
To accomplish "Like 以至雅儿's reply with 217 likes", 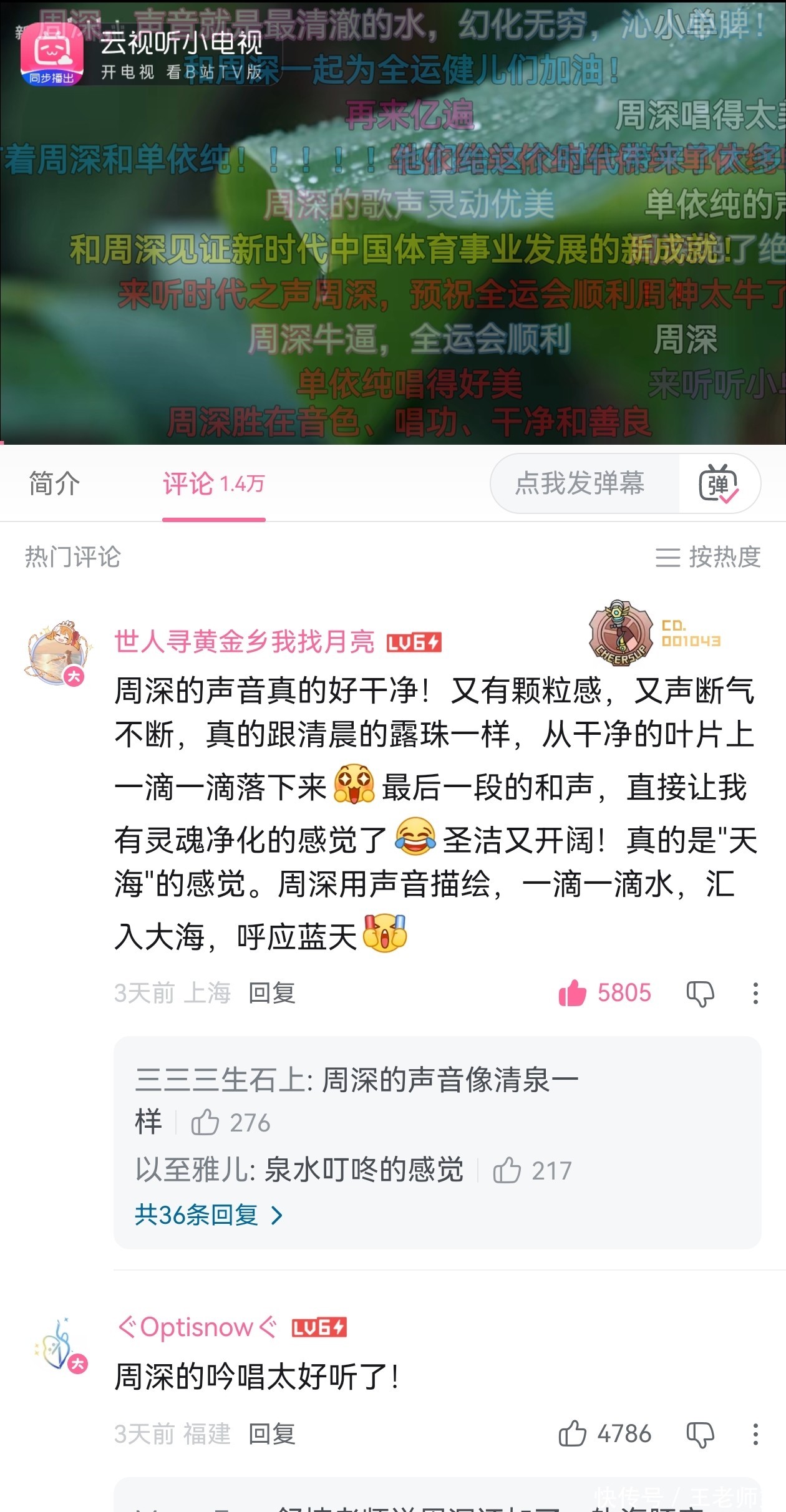I will click(x=507, y=1170).
